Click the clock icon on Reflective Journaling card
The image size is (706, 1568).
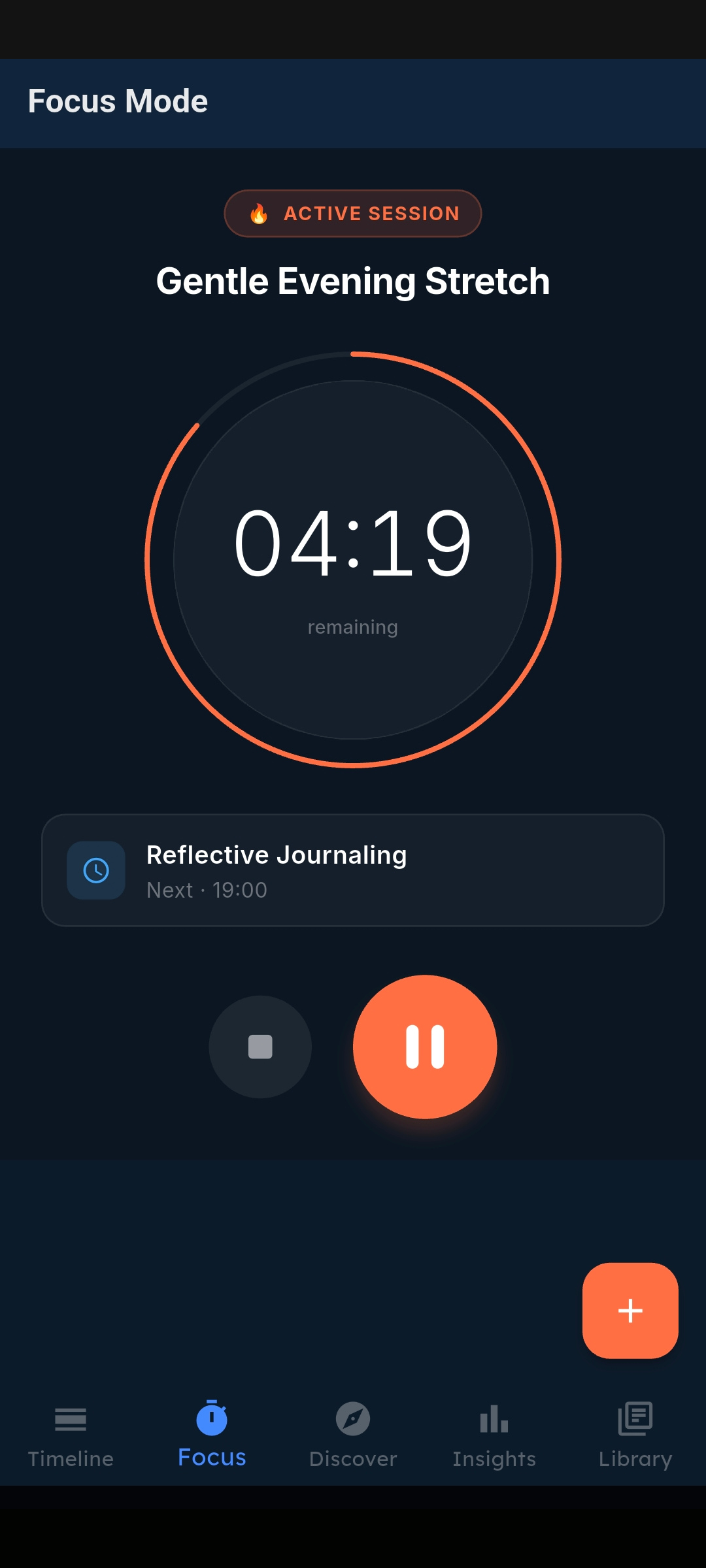click(x=96, y=870)
